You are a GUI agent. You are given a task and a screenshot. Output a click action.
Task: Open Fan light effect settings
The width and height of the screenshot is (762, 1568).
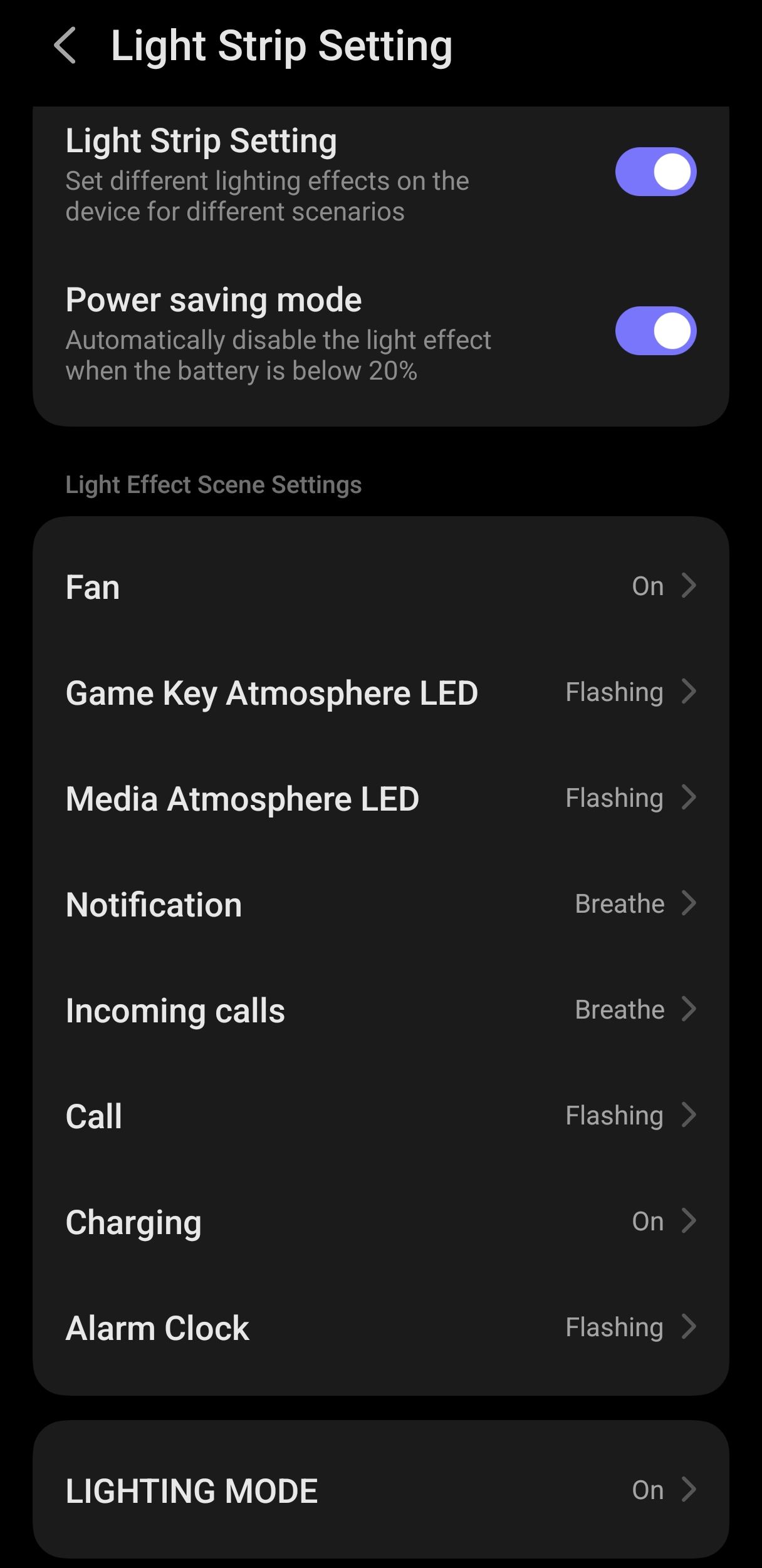381,587
